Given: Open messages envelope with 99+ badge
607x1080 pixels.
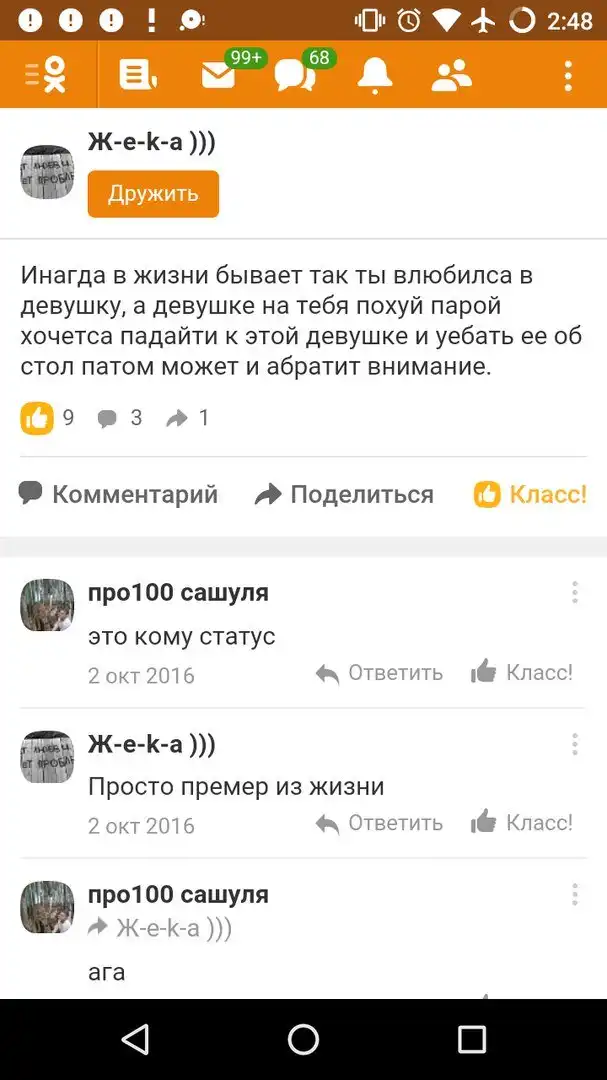Looking at the screenshot, I should point(219,75).
